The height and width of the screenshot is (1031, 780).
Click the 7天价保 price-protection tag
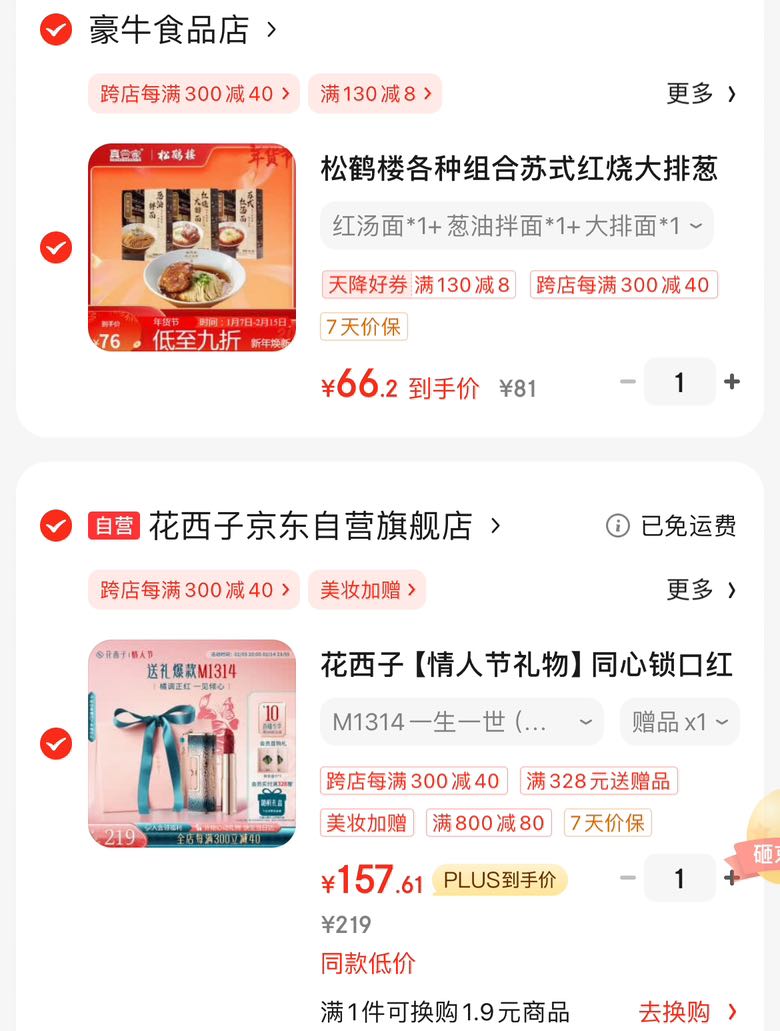[x=364, y=327]
